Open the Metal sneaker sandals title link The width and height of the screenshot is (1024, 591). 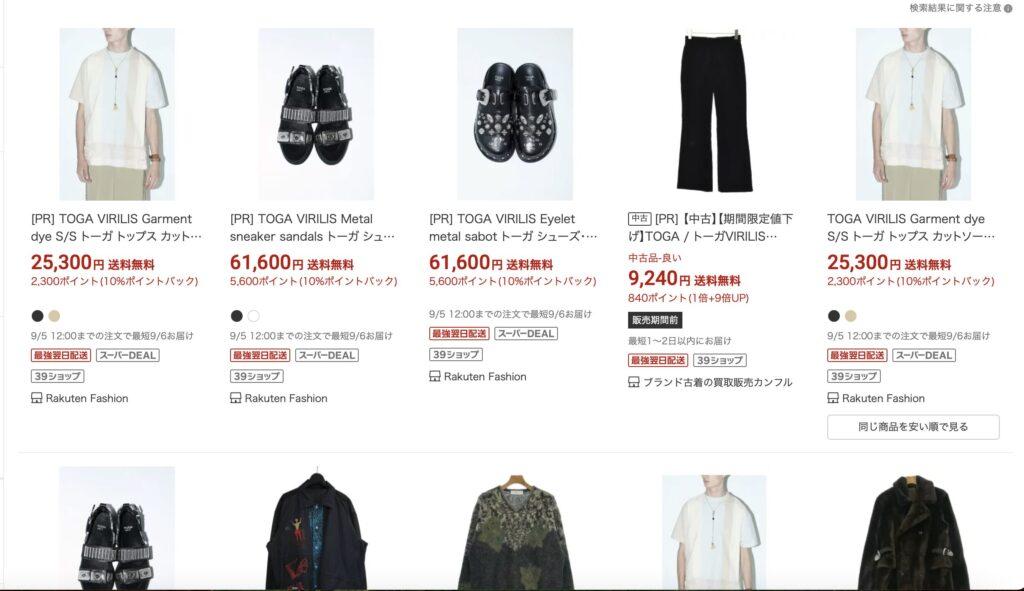pos(314,228)
